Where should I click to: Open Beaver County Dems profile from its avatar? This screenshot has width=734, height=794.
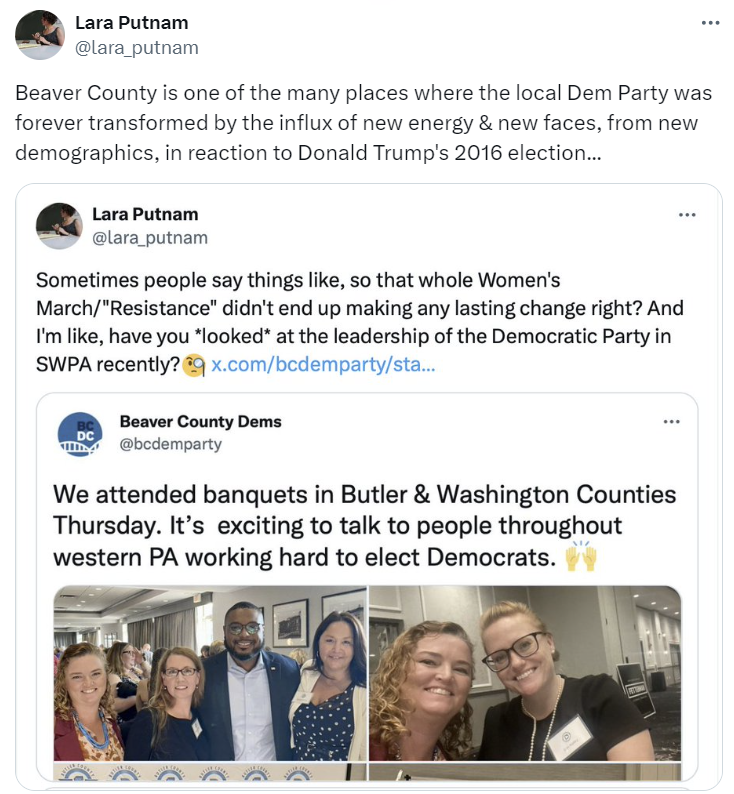[80, 433]
